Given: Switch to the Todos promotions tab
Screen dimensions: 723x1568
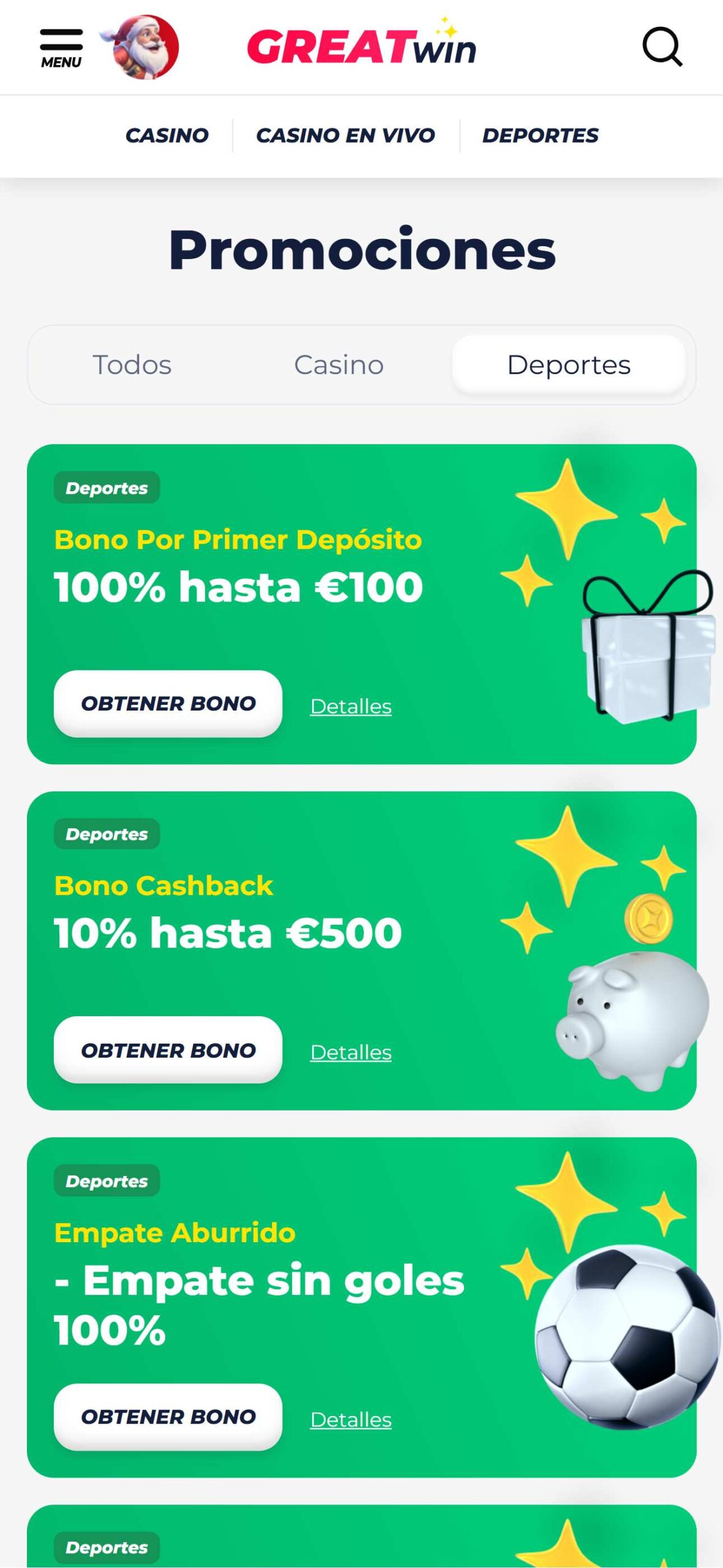Looking at the screenshot, I should (x=132, y=365).
